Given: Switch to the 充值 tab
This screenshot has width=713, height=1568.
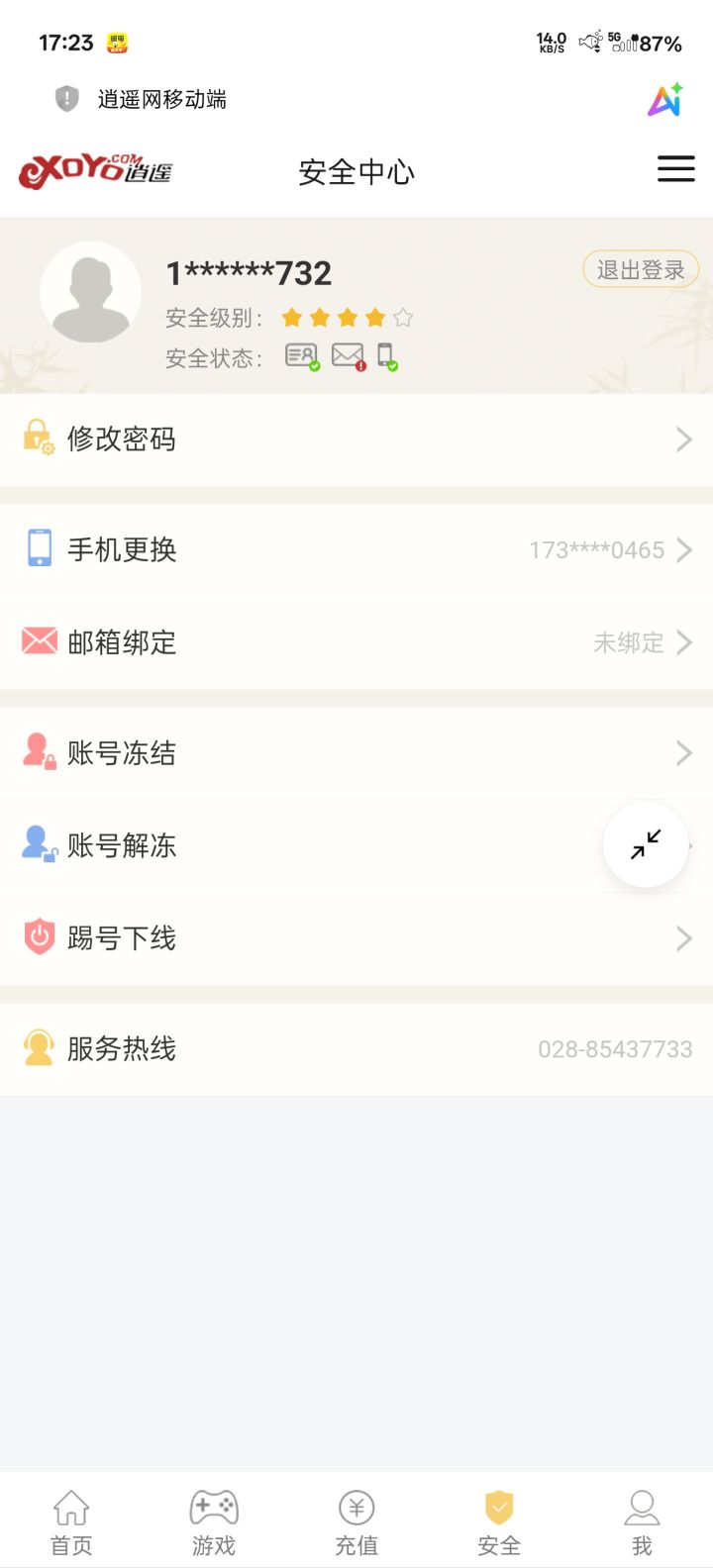Looking at the screenshot, I should tap(356, 1519).
